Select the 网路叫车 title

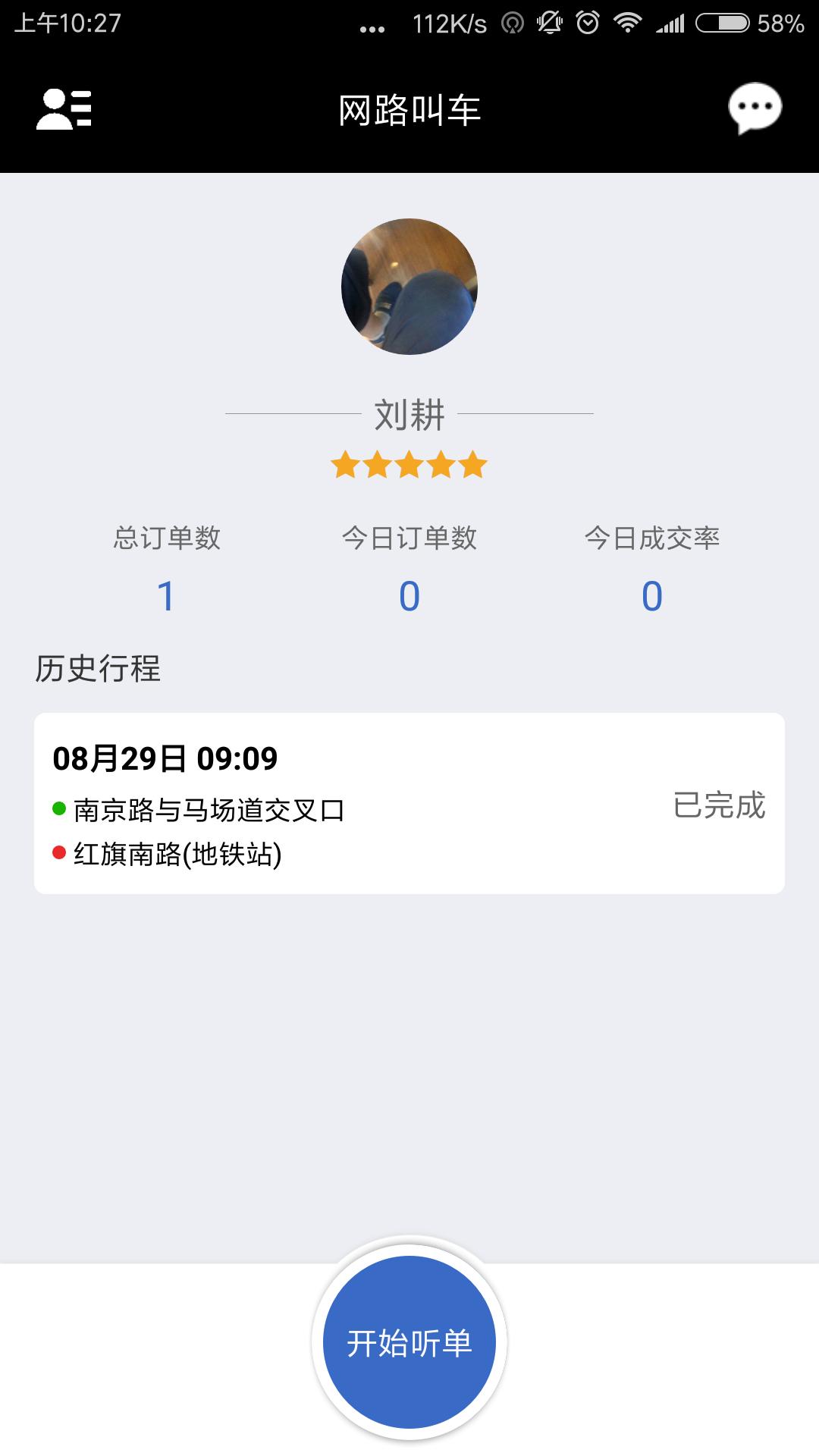409,108
